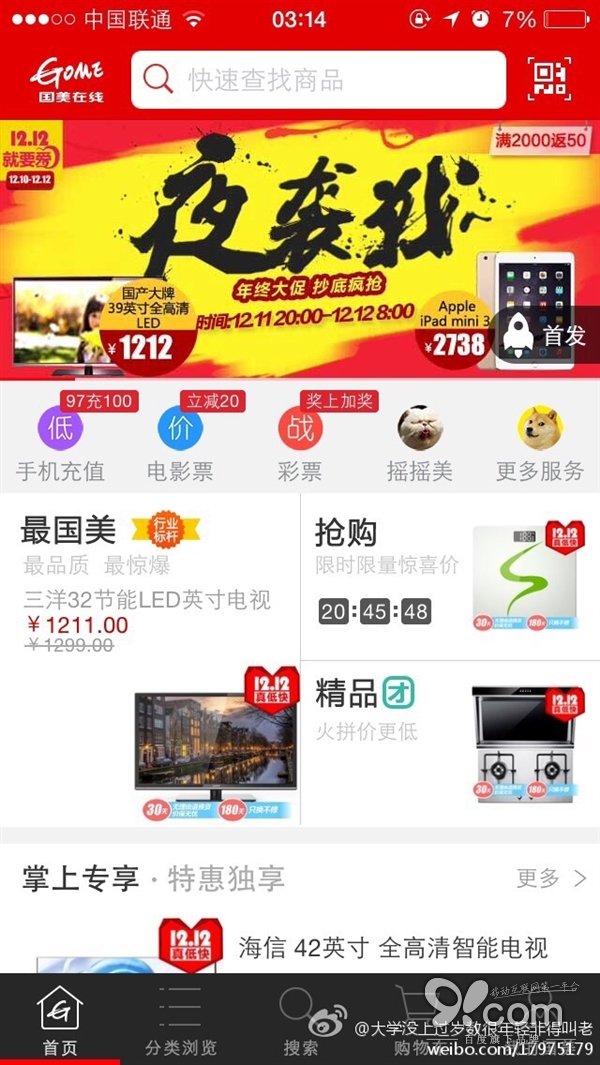Screen dimensions: 600x1065
Task: Open 更多服务 more services
Action: [540, 443]
